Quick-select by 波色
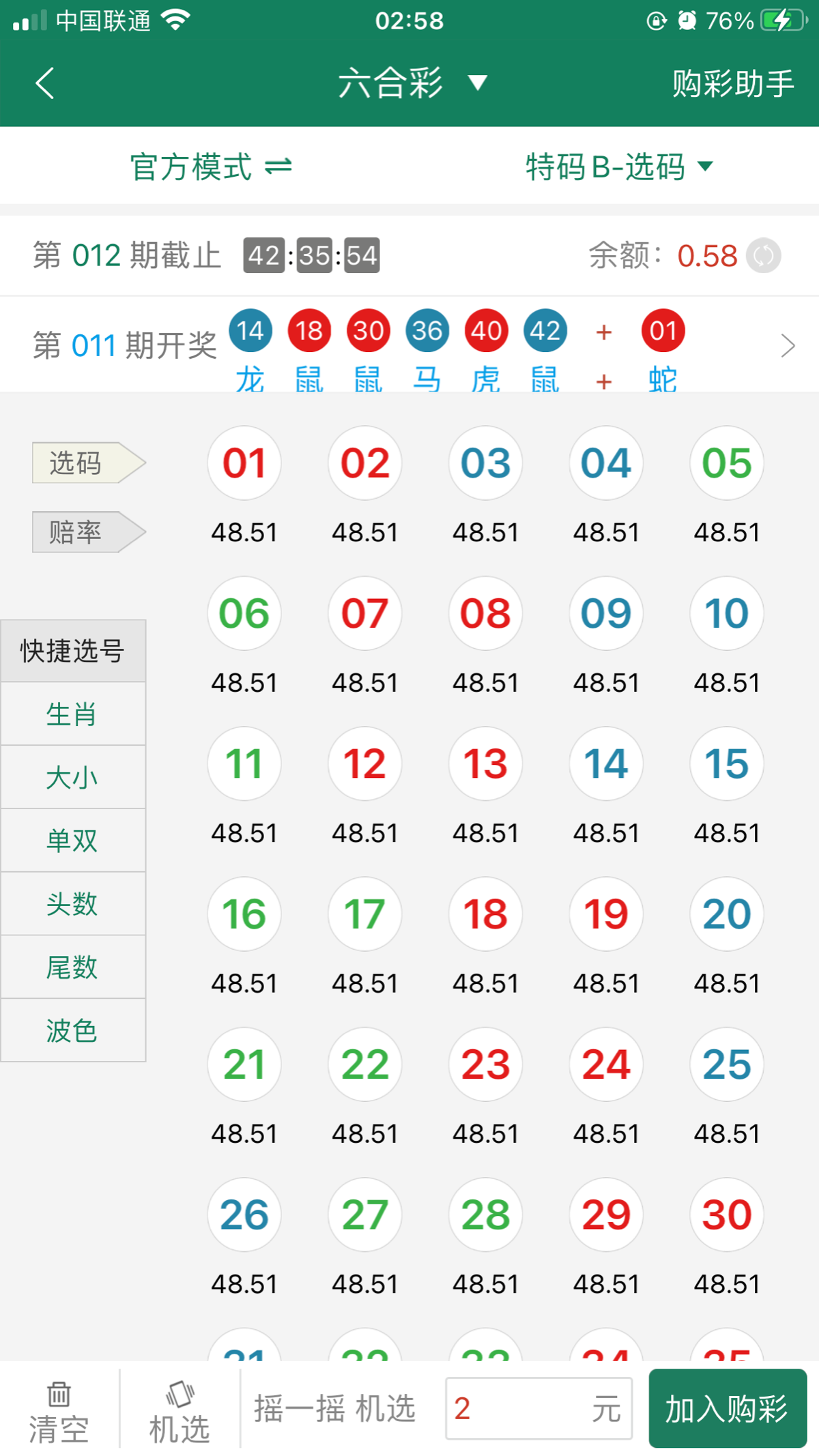 click(72, 1030)
